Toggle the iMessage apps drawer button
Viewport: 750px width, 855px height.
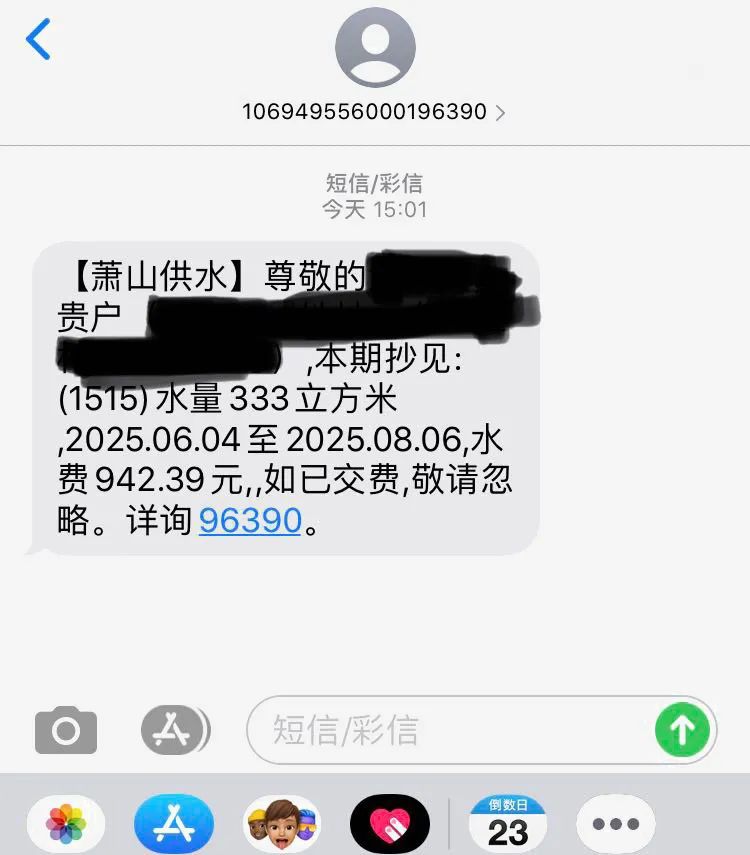tap(174, 729)
